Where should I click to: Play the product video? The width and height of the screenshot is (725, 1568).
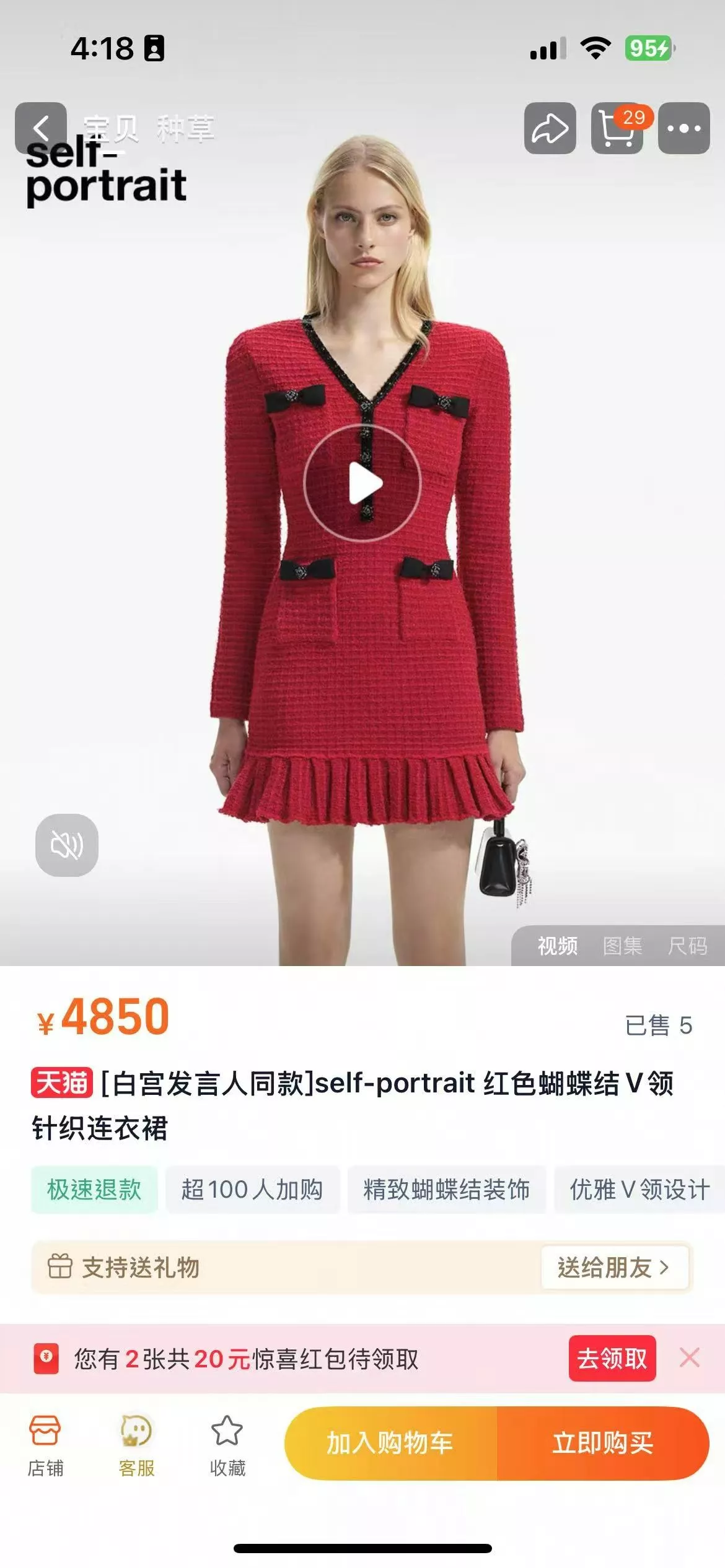point(362,483)
